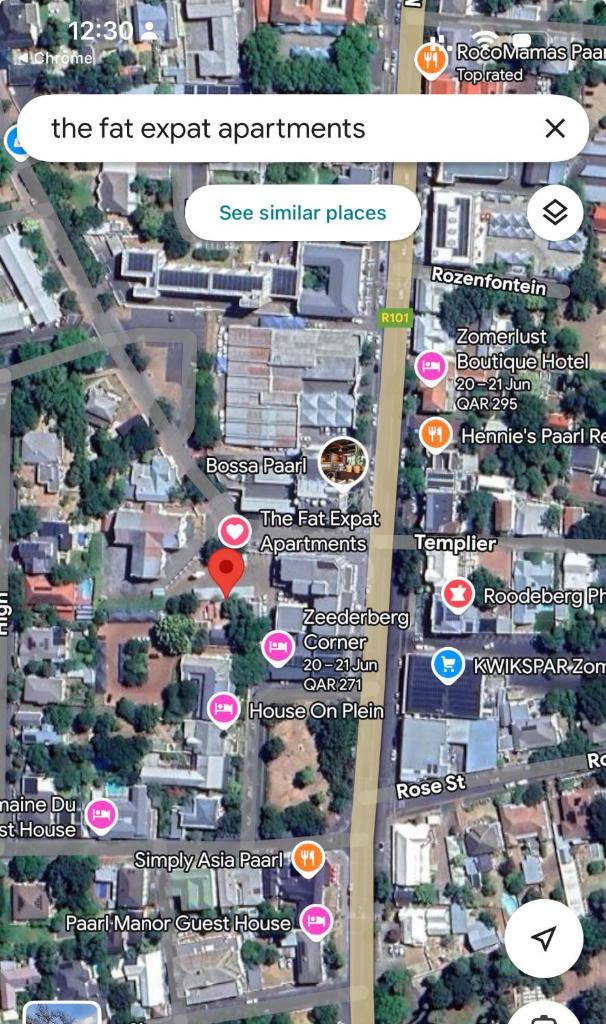Open map layers selector
Image resolution: width=606 pixels, height=1024 pixels.
555,213
